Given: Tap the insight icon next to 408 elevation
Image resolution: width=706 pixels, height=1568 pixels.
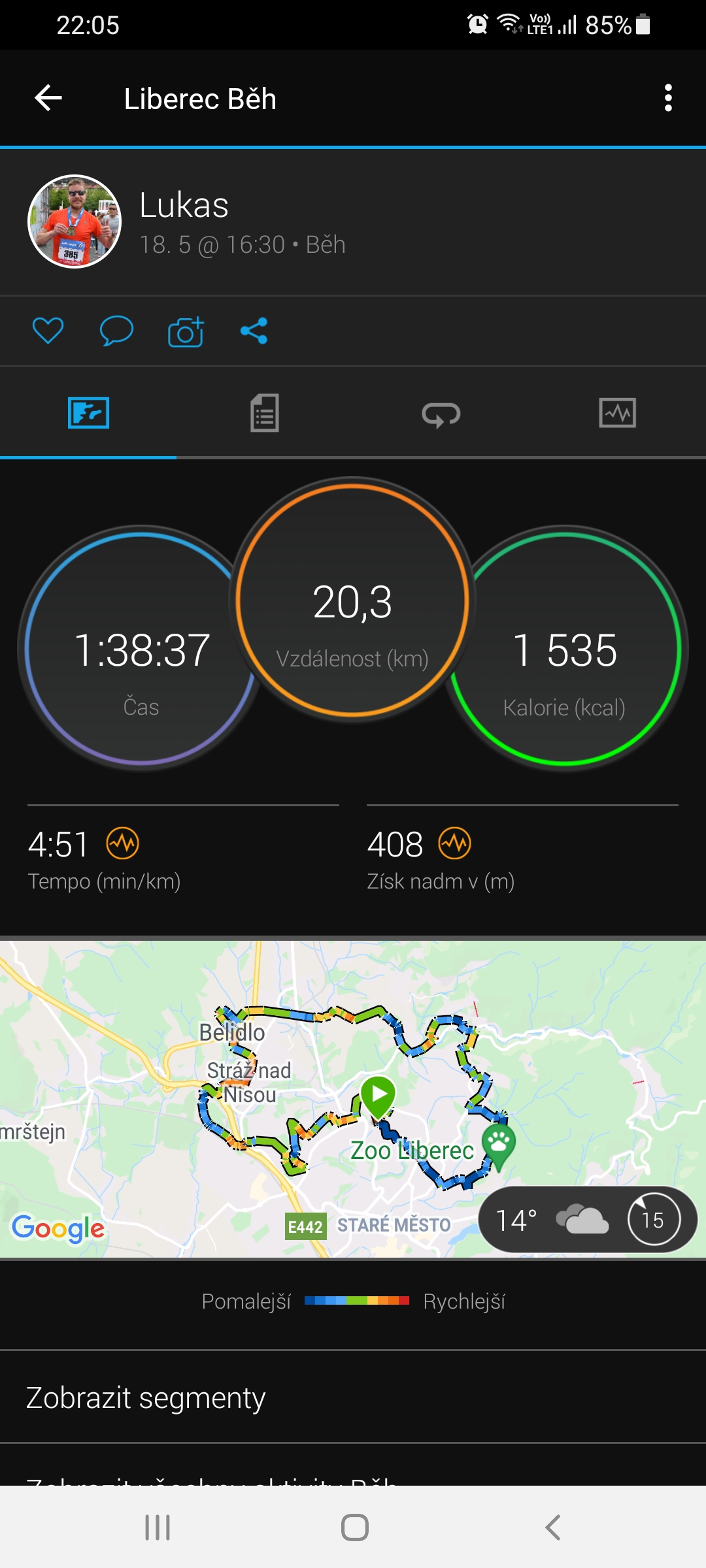Looking at the screenshot, I should pyautogui.click(x=455, y=843).
